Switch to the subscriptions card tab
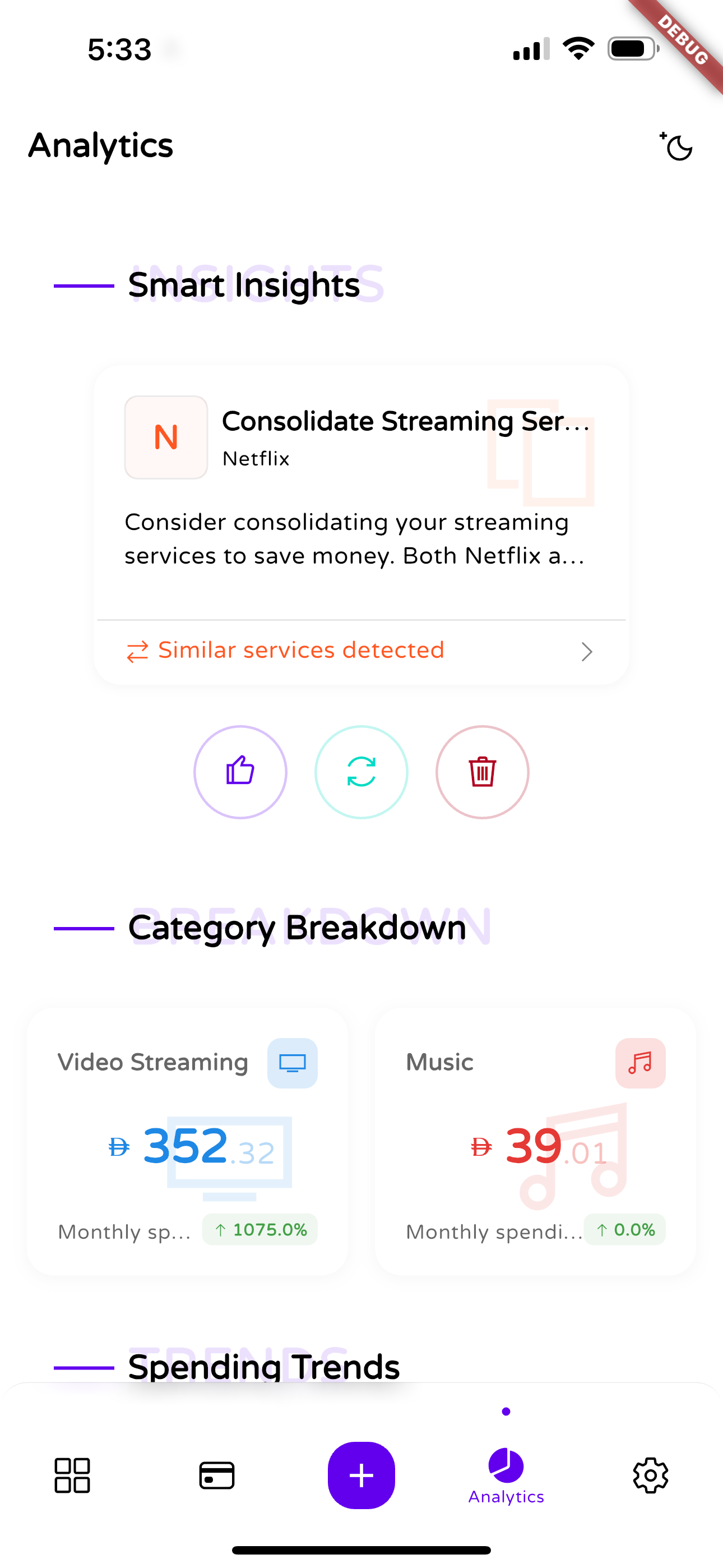The width and height of the screenshot is (723, 1568). pyautogui.click(x=217, y=1475)
